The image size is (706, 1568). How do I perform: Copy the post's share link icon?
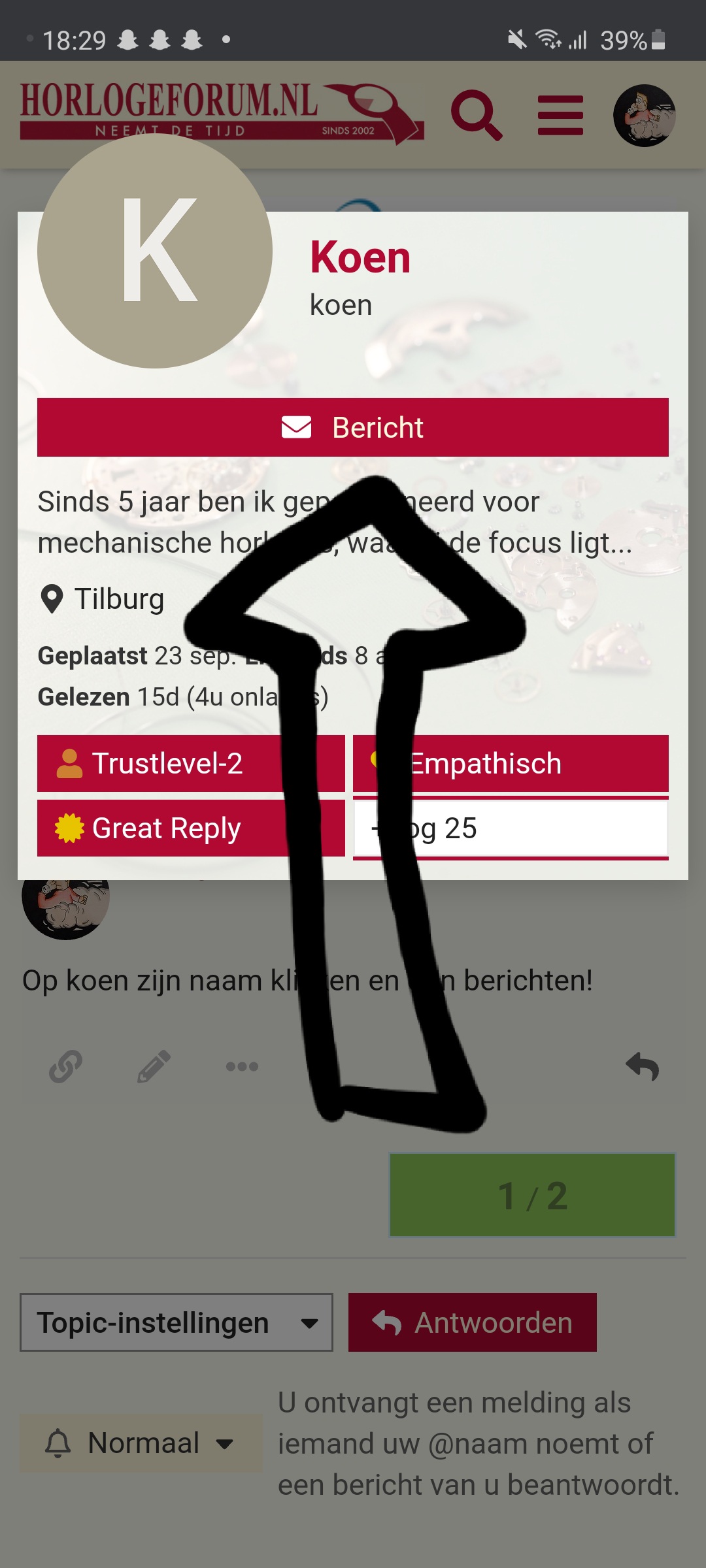(x=65, y=1066)
